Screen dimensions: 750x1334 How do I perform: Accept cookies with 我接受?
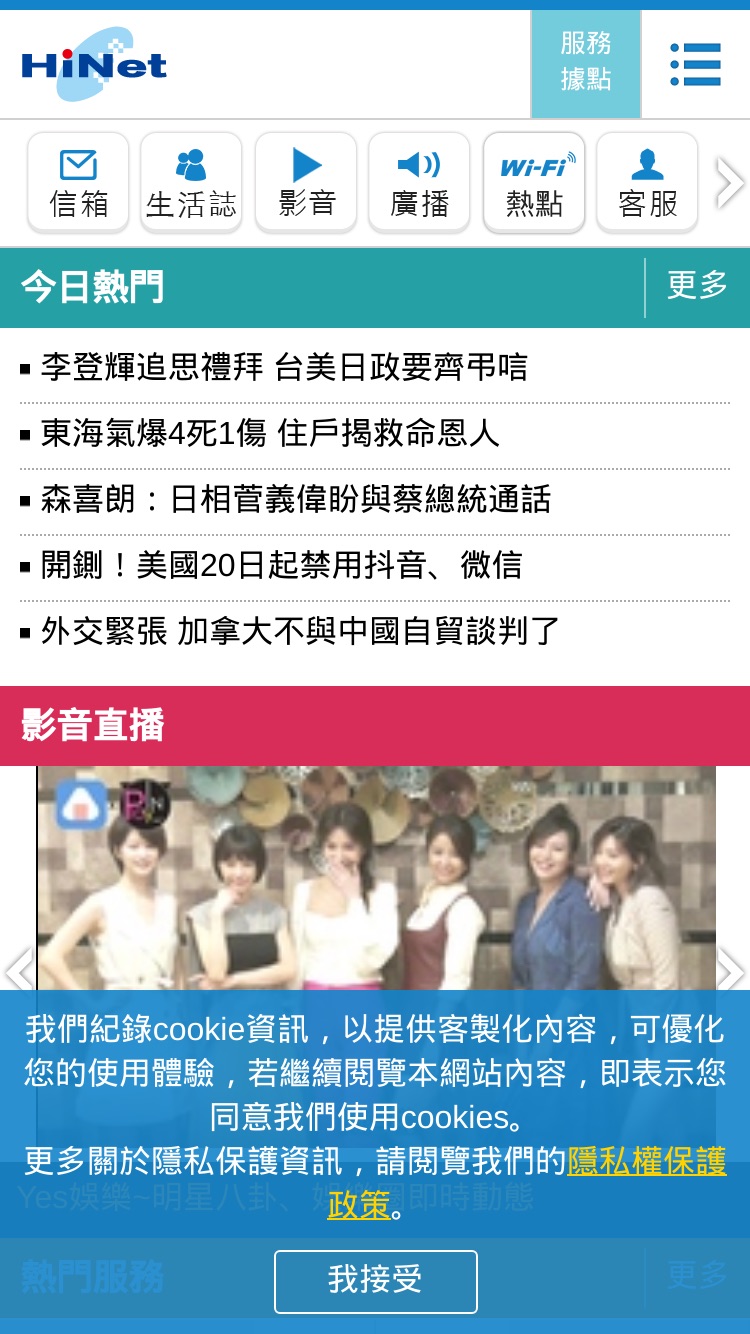[376, 1281]
